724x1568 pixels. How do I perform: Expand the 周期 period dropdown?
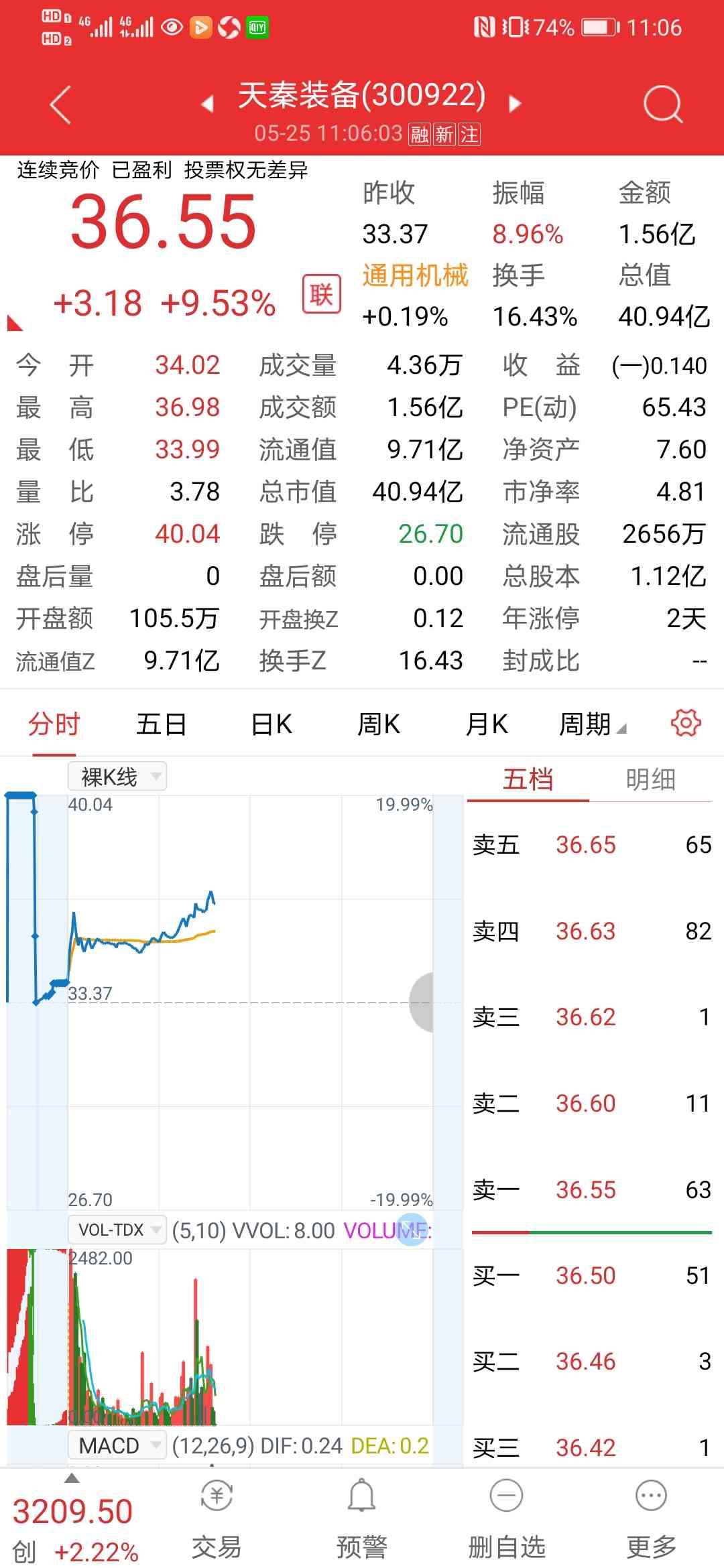(x=592, y=724)
